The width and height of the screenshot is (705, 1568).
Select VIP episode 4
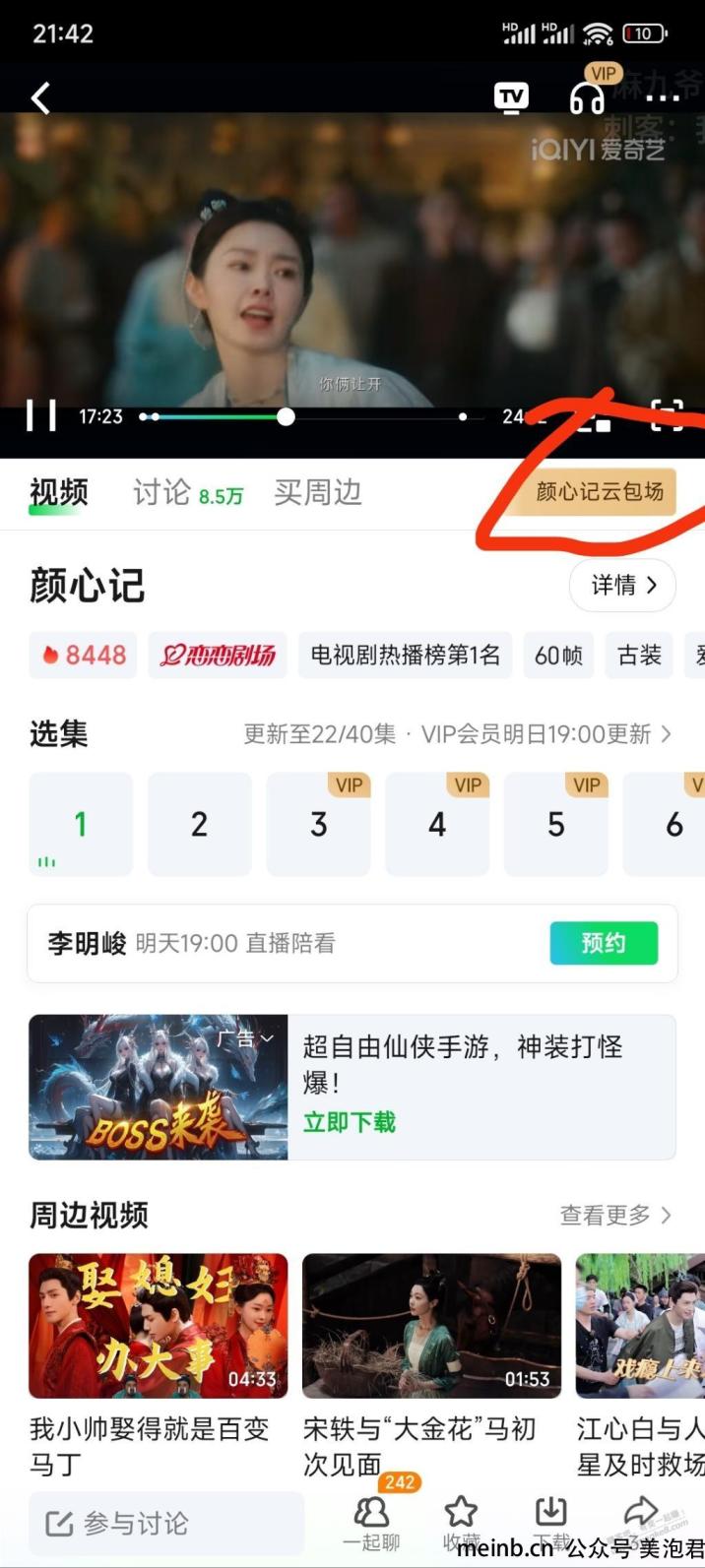[437, 825]
